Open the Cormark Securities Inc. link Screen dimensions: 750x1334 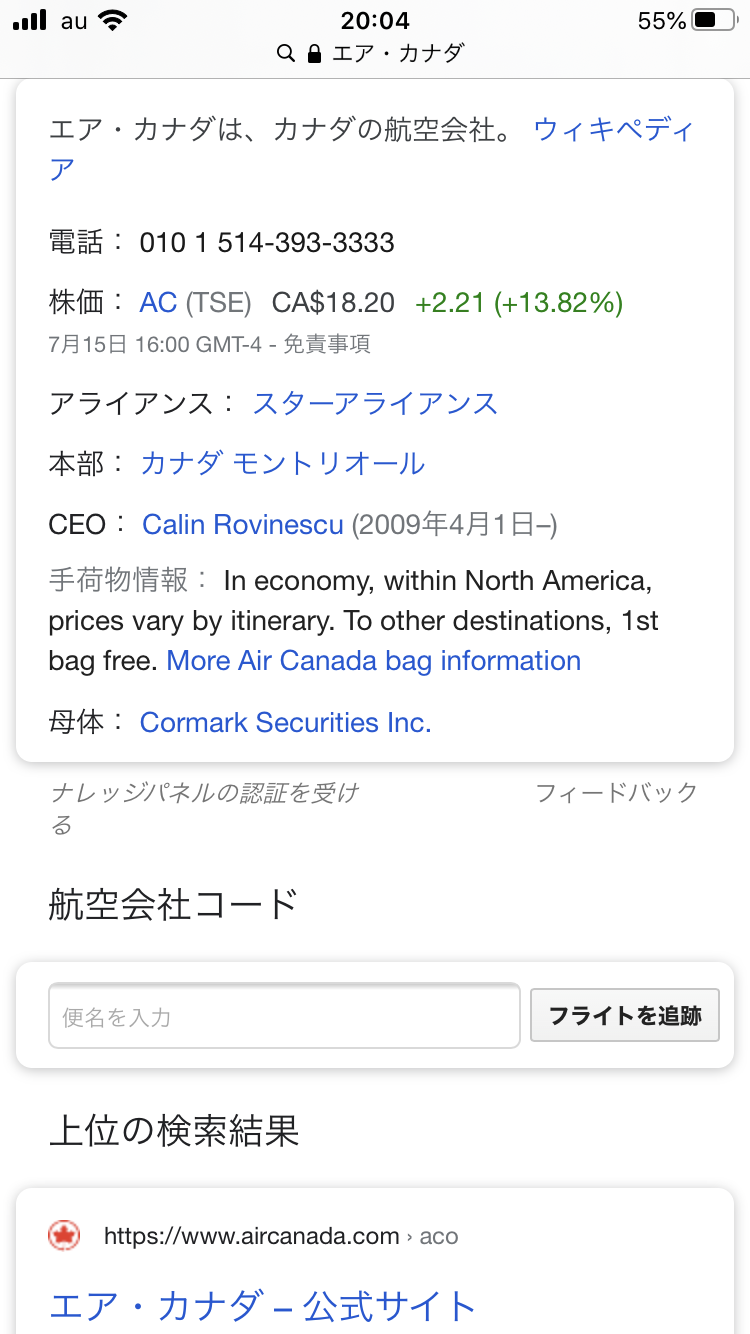285,722
